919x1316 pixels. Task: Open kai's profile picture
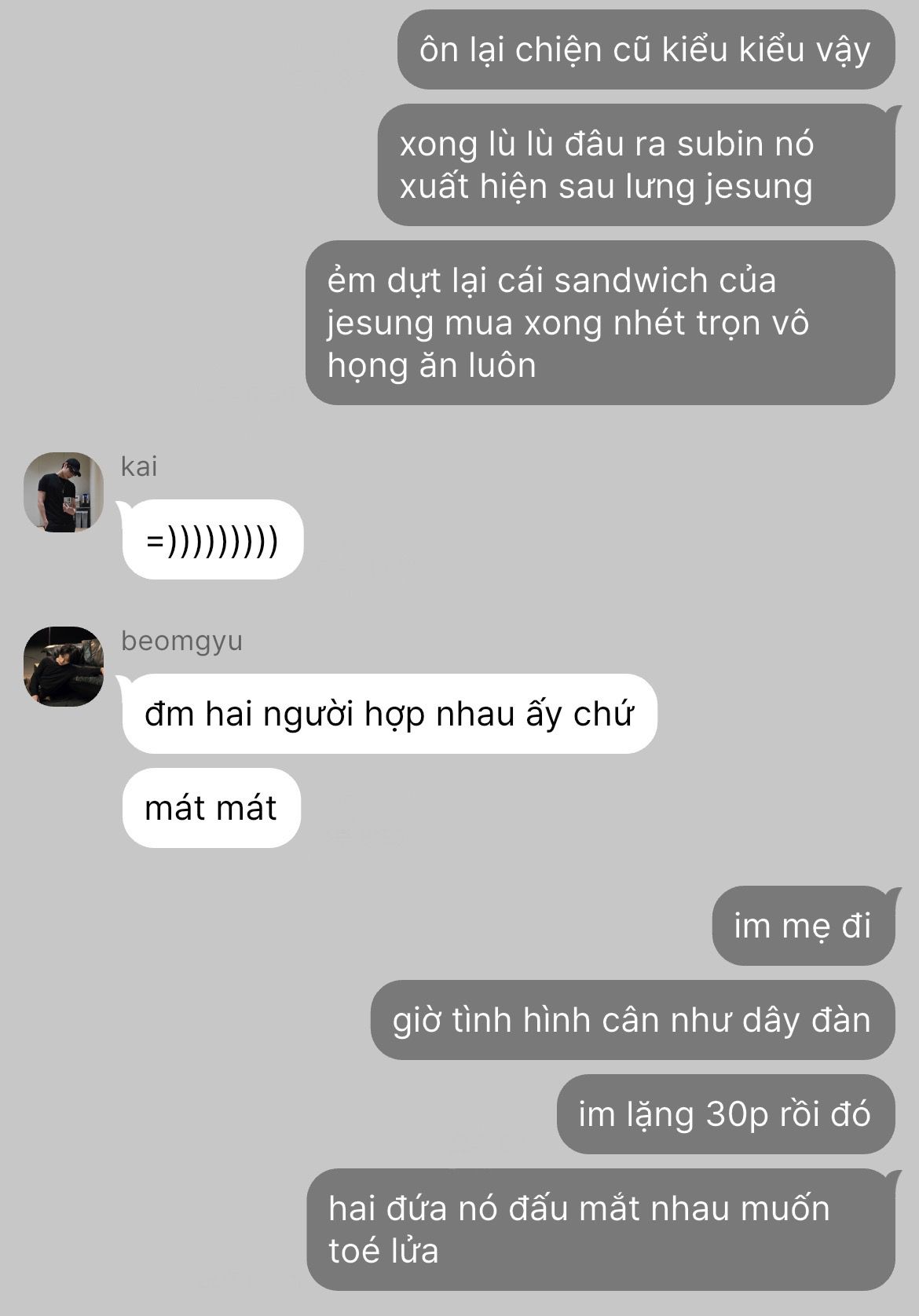[64, 492]
